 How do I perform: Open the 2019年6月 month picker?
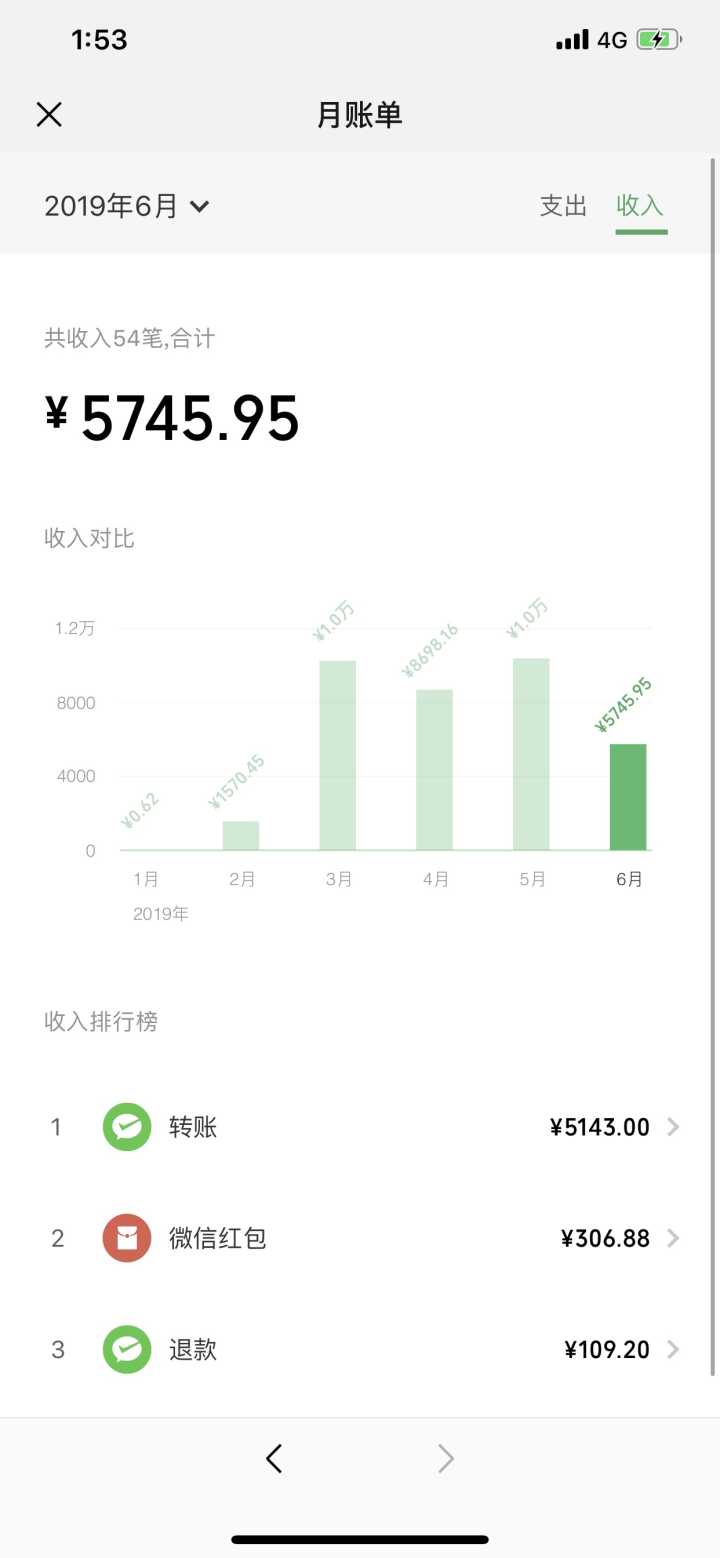127,207
